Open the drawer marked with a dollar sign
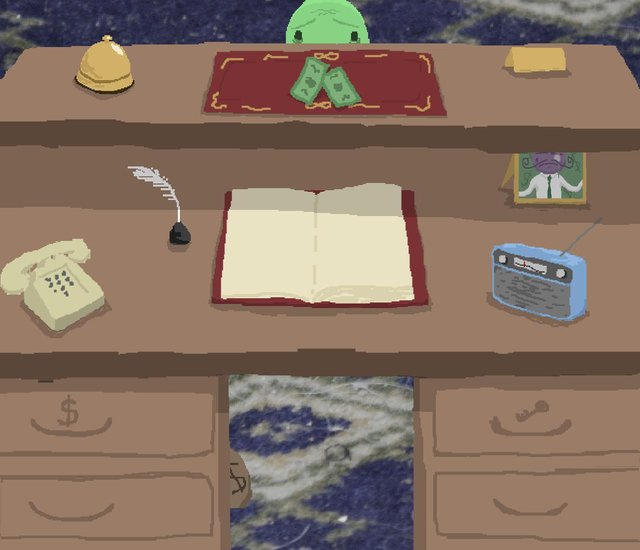The image size is (640, 550). (105, 417)
